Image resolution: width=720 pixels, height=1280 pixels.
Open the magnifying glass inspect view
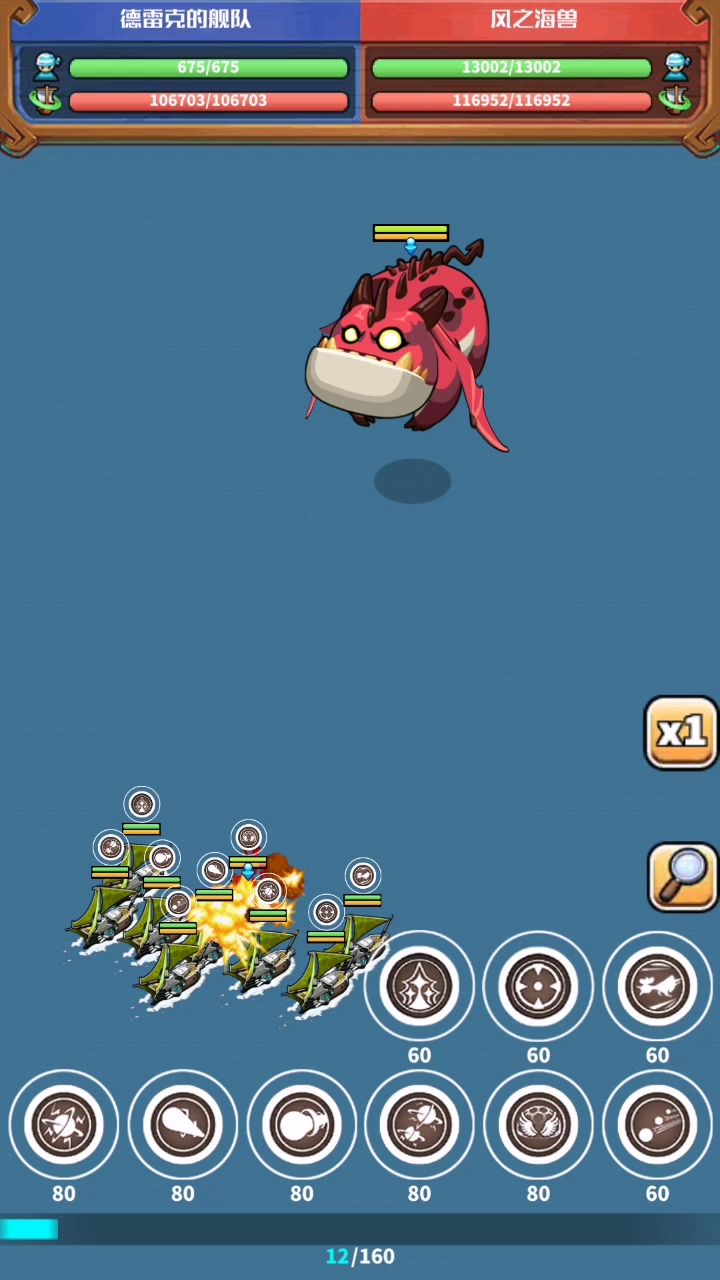coord(683,877)
